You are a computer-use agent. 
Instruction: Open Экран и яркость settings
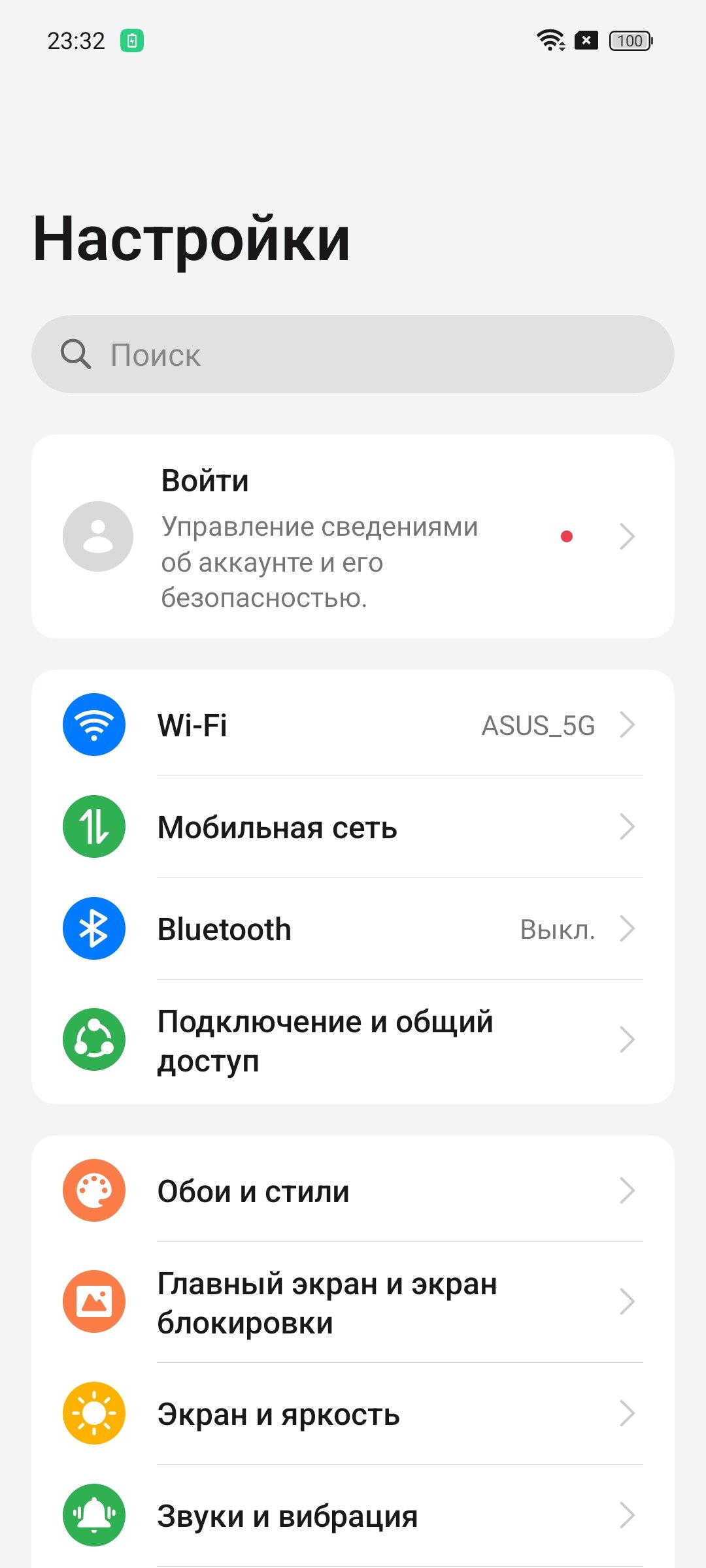coord(353,1413)
